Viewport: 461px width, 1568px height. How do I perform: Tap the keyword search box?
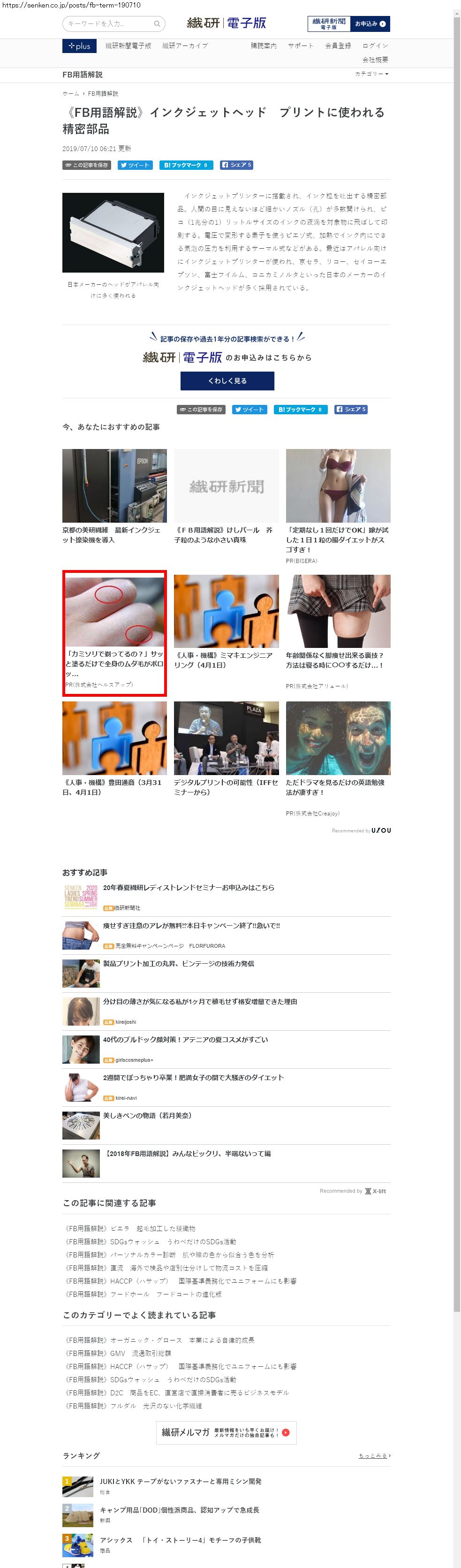(x=109, y=24)
